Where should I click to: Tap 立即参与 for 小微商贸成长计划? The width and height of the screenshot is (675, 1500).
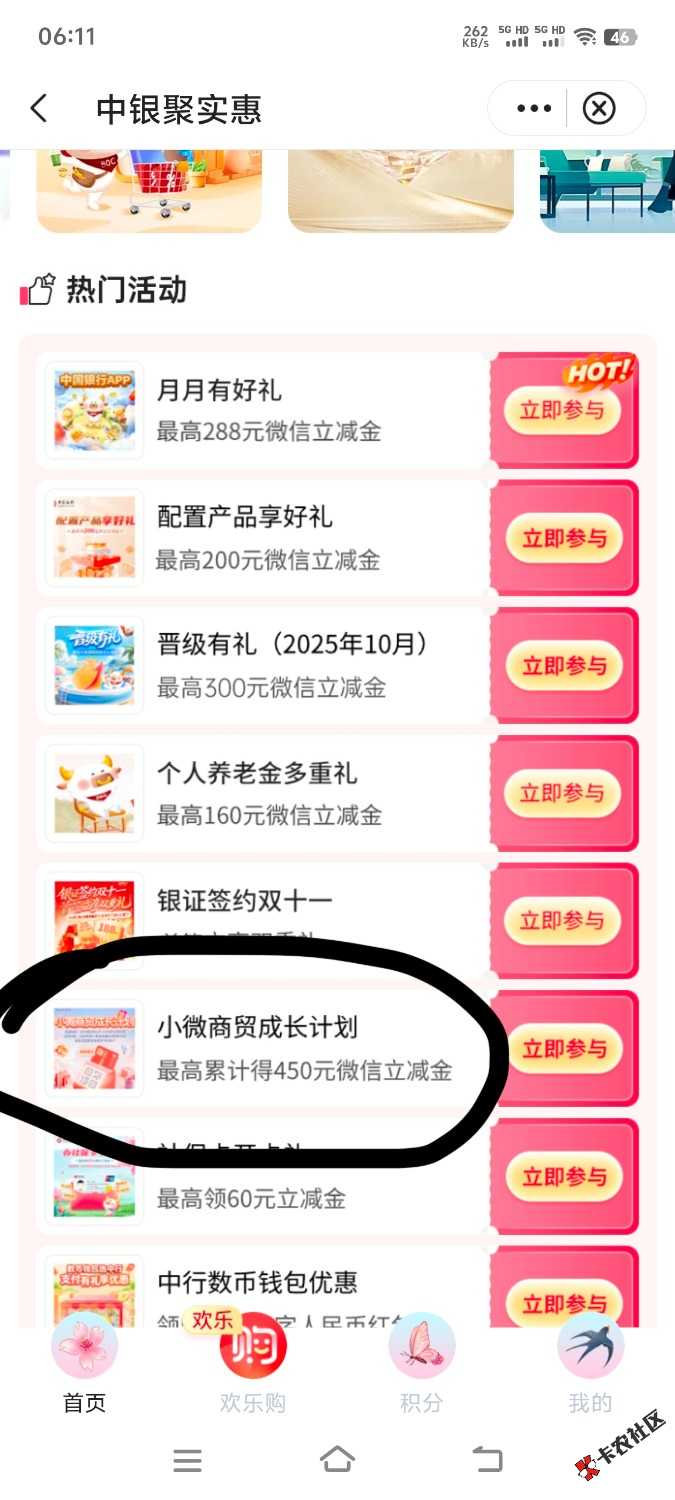click(563, 1049)
